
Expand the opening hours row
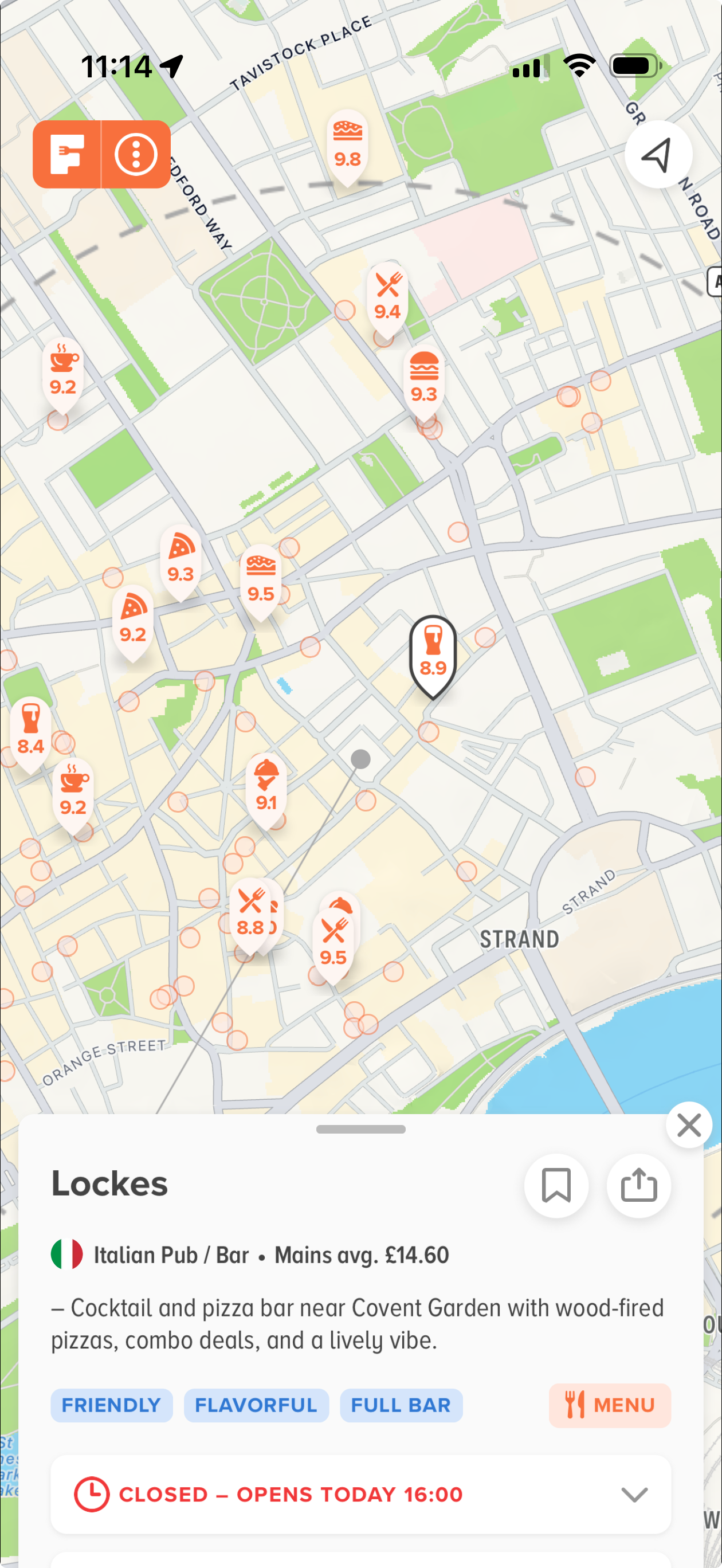[x=634, y=1494]
